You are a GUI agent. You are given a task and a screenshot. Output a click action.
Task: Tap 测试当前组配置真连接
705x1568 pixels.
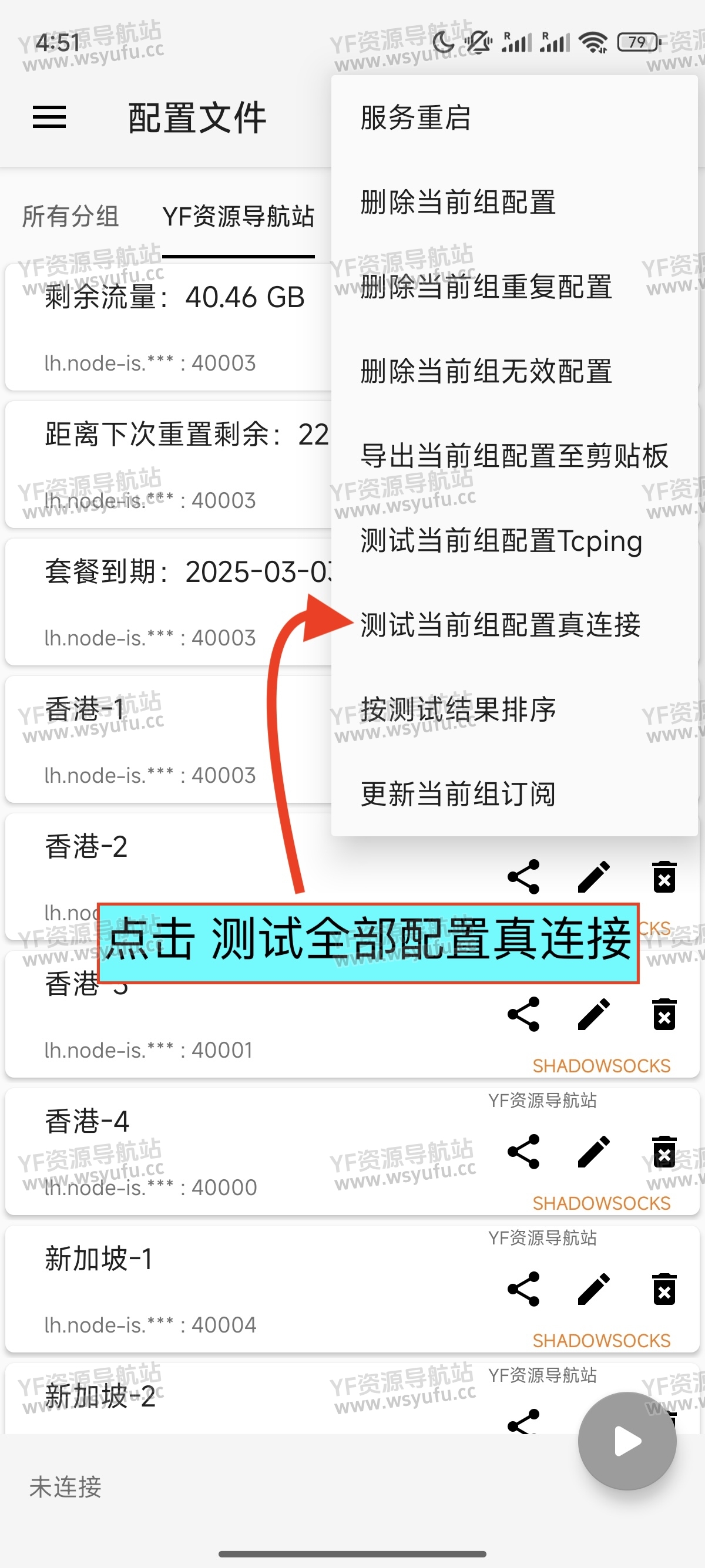[501, 625]
